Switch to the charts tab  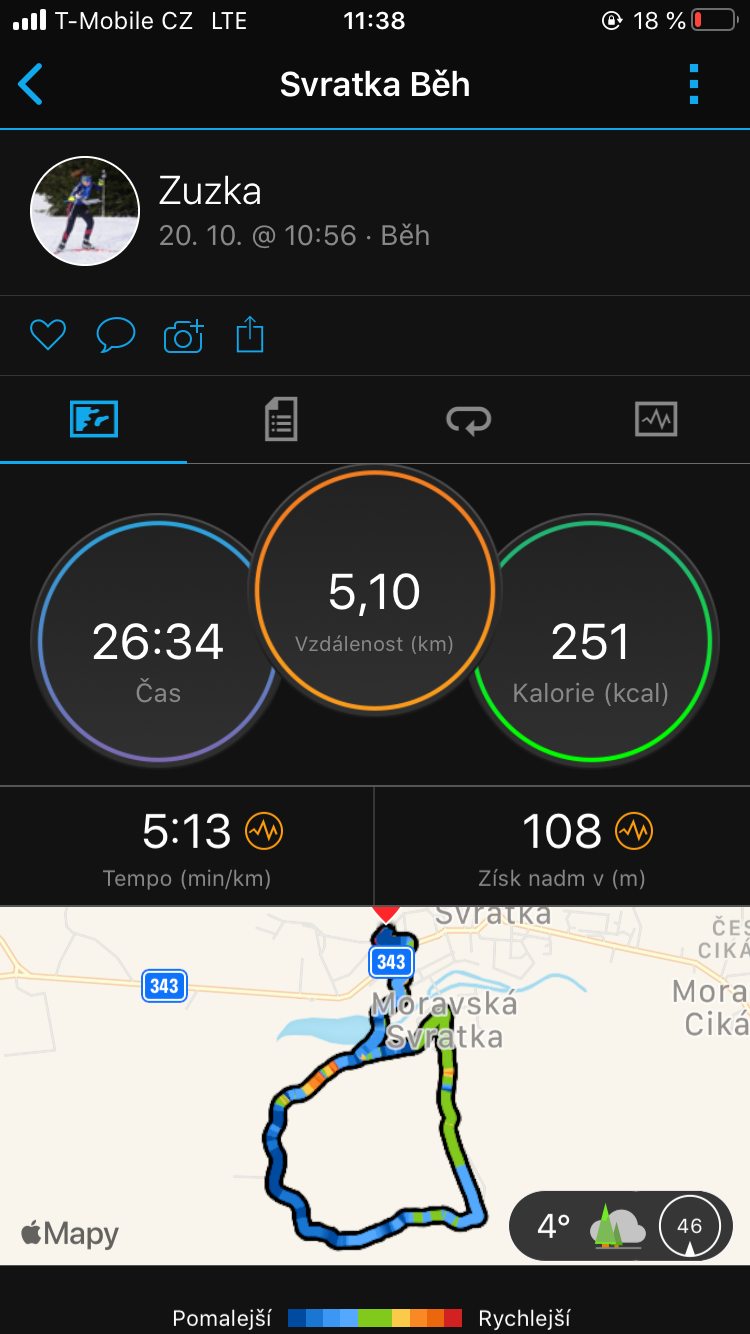(656, 419)
